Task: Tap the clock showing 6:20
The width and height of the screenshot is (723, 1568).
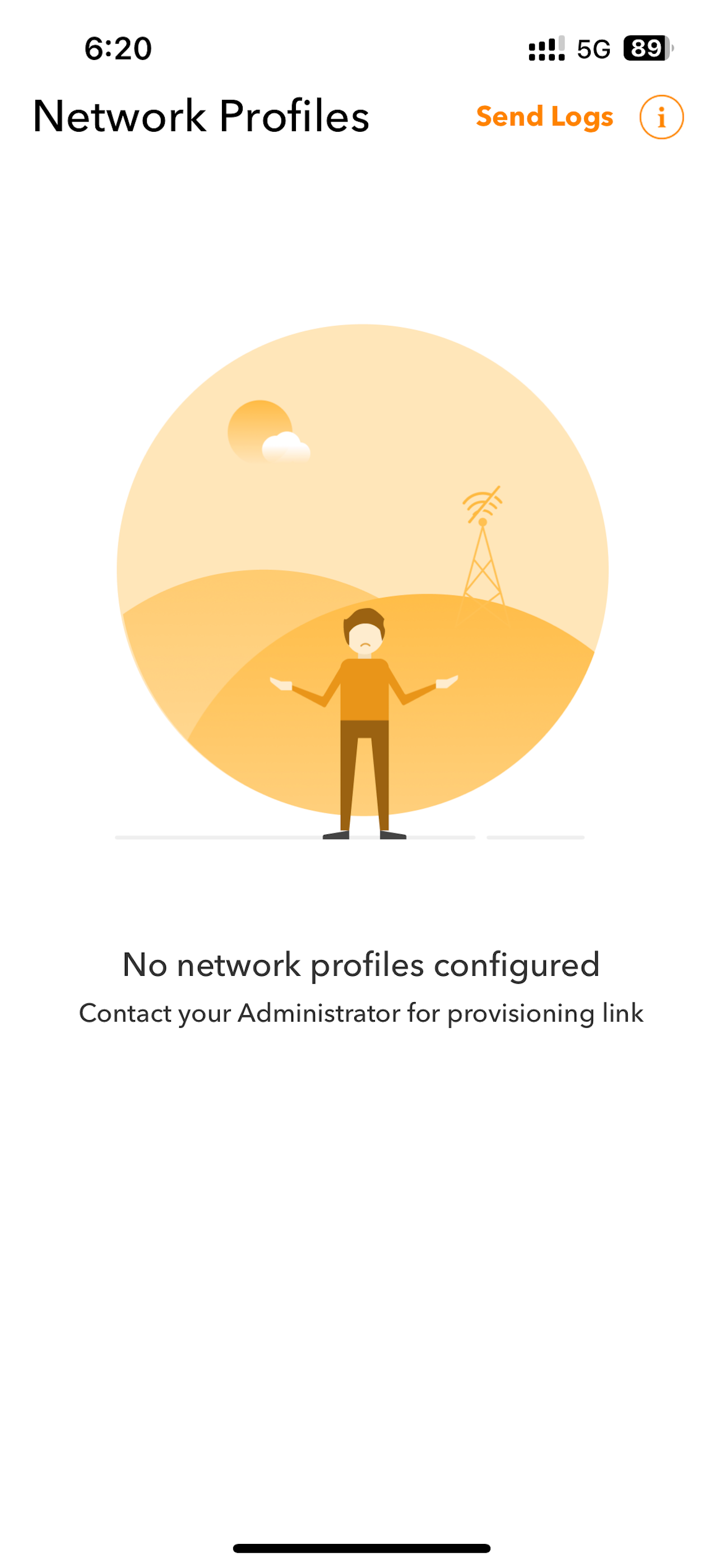Action: [118, 50]
